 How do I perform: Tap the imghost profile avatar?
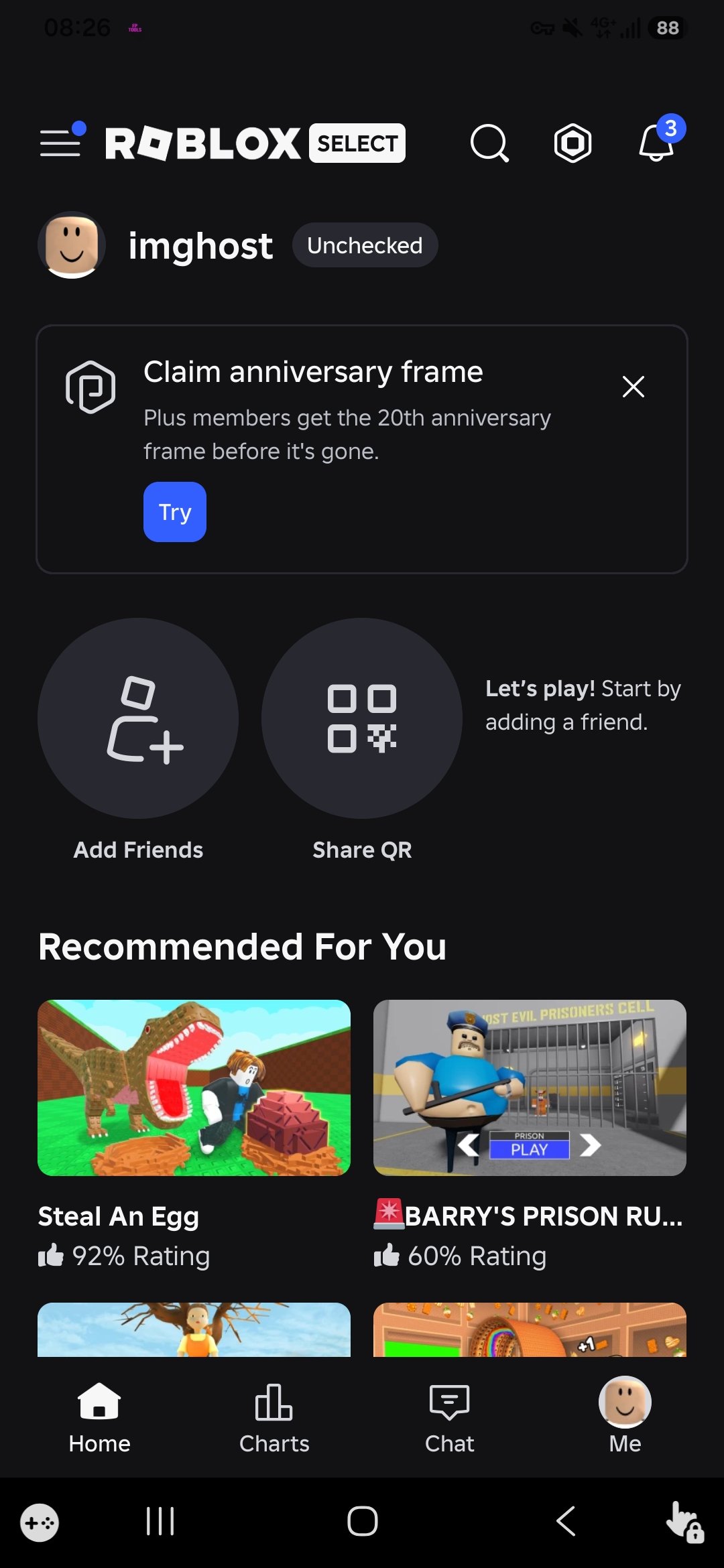click(x=72, y=245)
